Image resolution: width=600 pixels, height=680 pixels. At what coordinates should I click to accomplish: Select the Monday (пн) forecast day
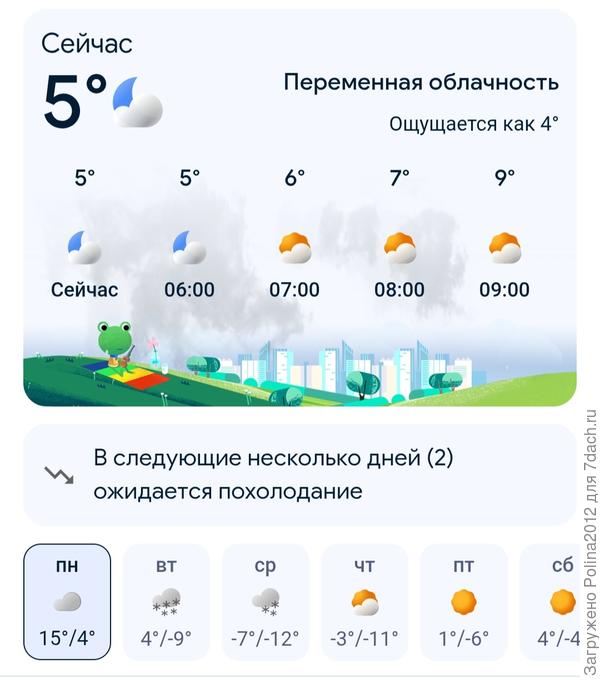(67, 601)
